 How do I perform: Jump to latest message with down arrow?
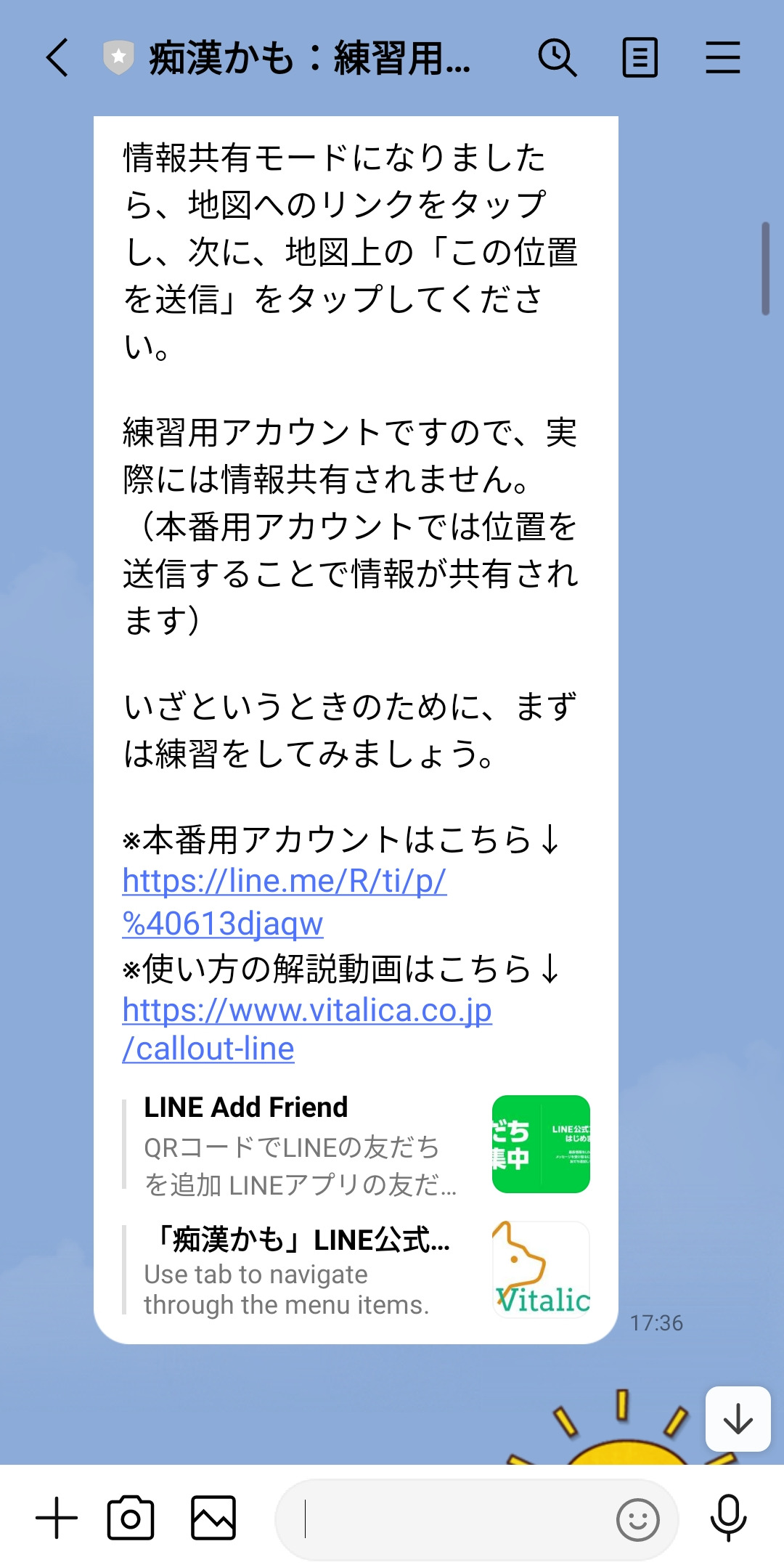tap(738, 1419)
